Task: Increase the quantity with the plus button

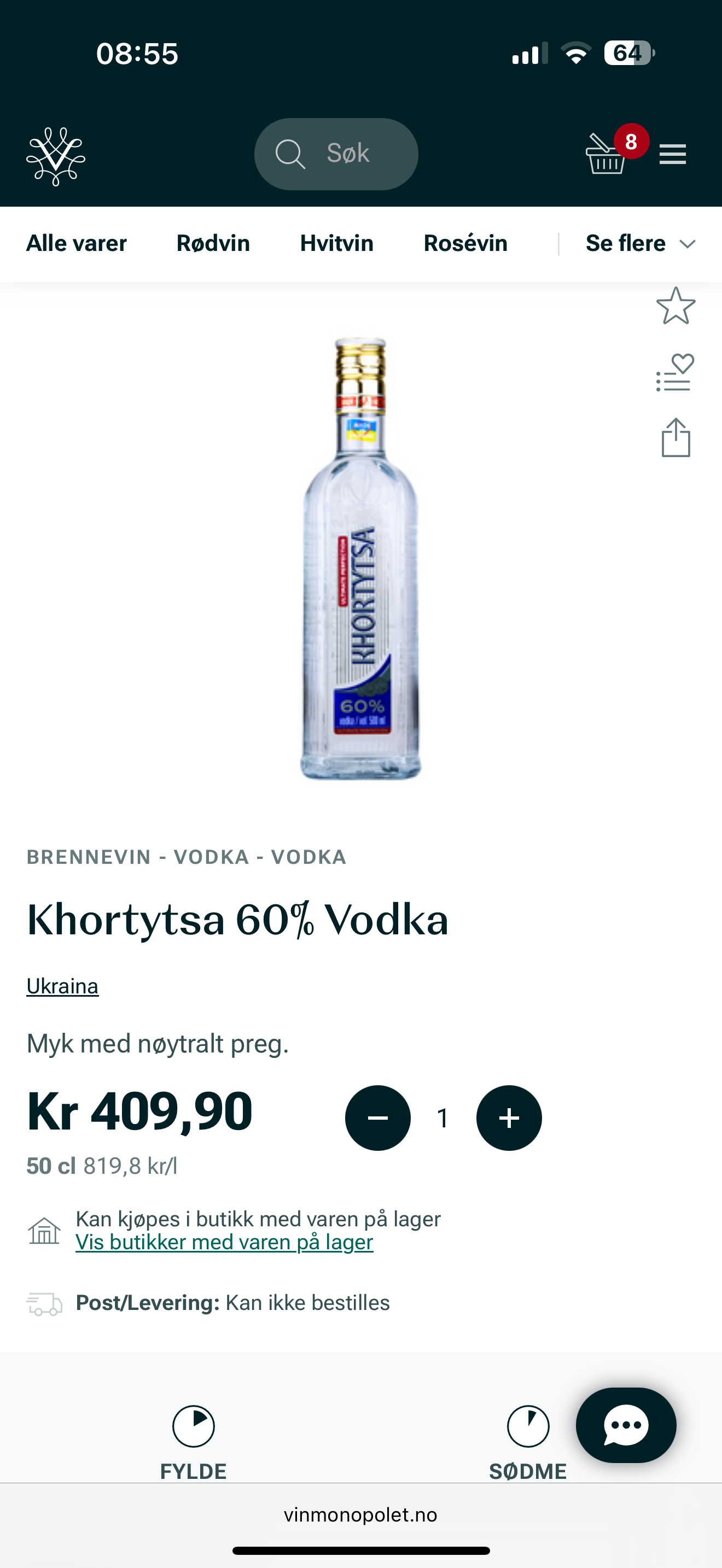Action: [509, 1118]
